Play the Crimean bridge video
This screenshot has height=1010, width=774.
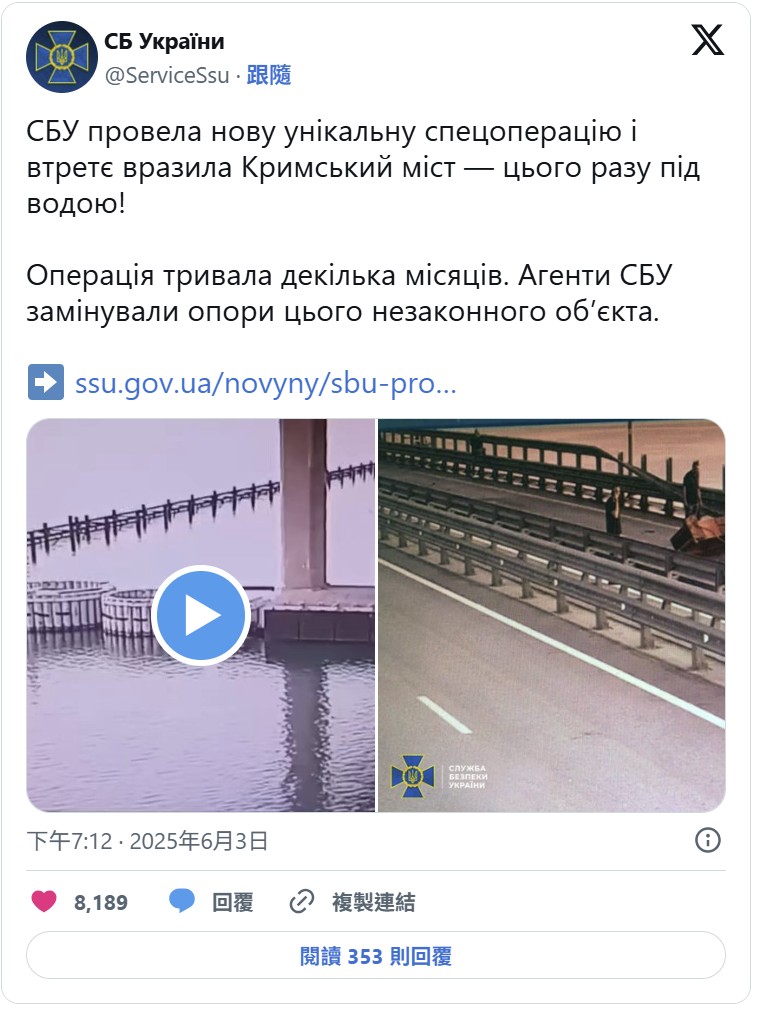(x=200, y=615)
